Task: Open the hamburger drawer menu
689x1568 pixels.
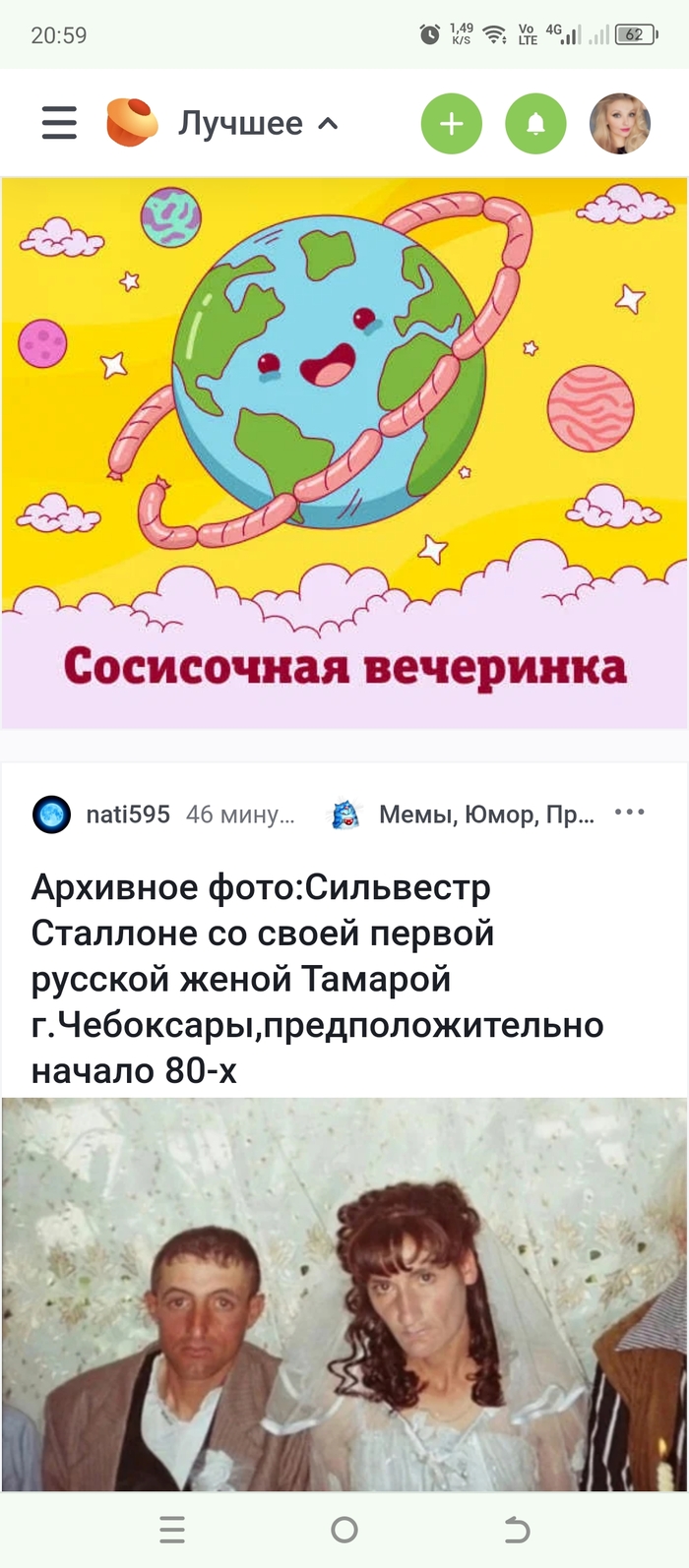Action: tap(59, 123)
